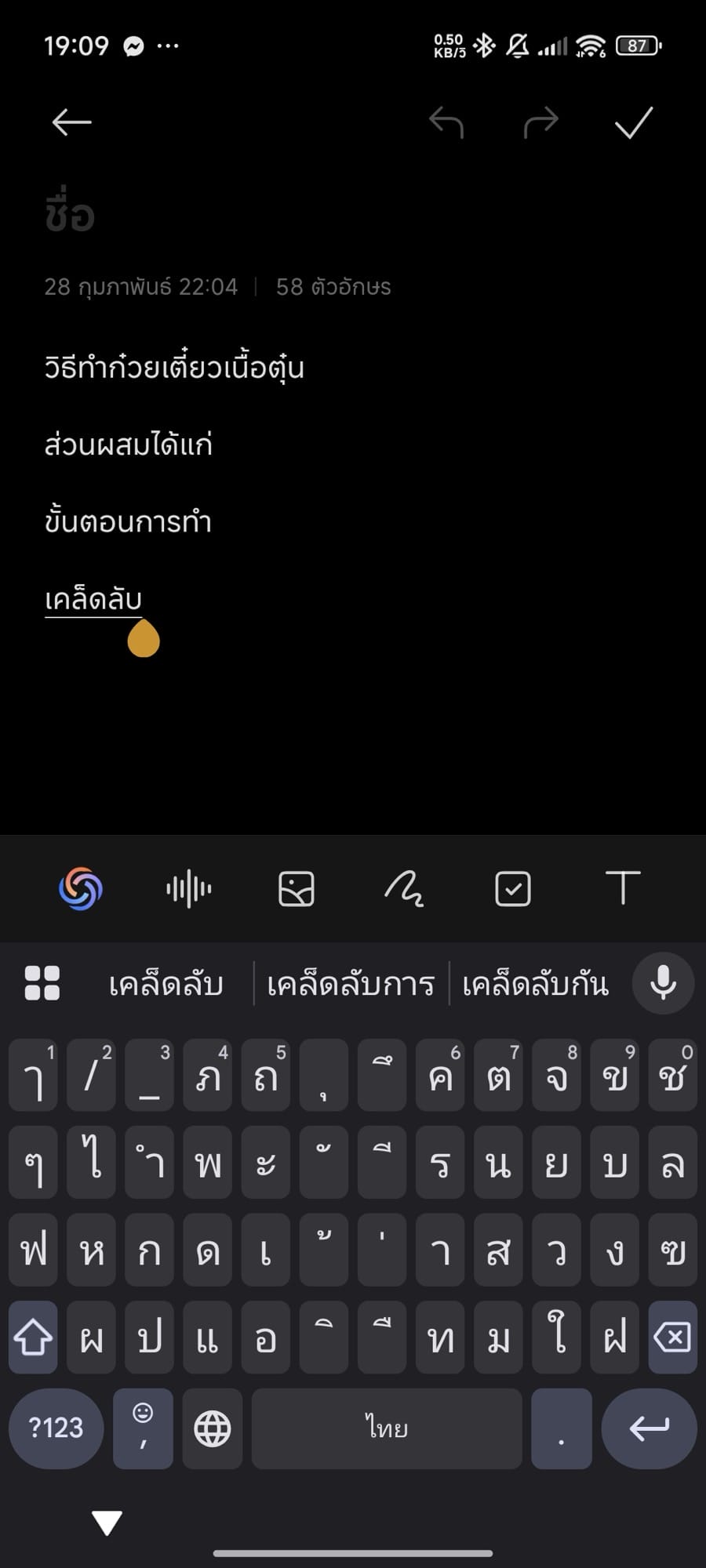This screenshot has width=706, height=1568.
Task: Insert an image into the note
Action: pos(297,889)
